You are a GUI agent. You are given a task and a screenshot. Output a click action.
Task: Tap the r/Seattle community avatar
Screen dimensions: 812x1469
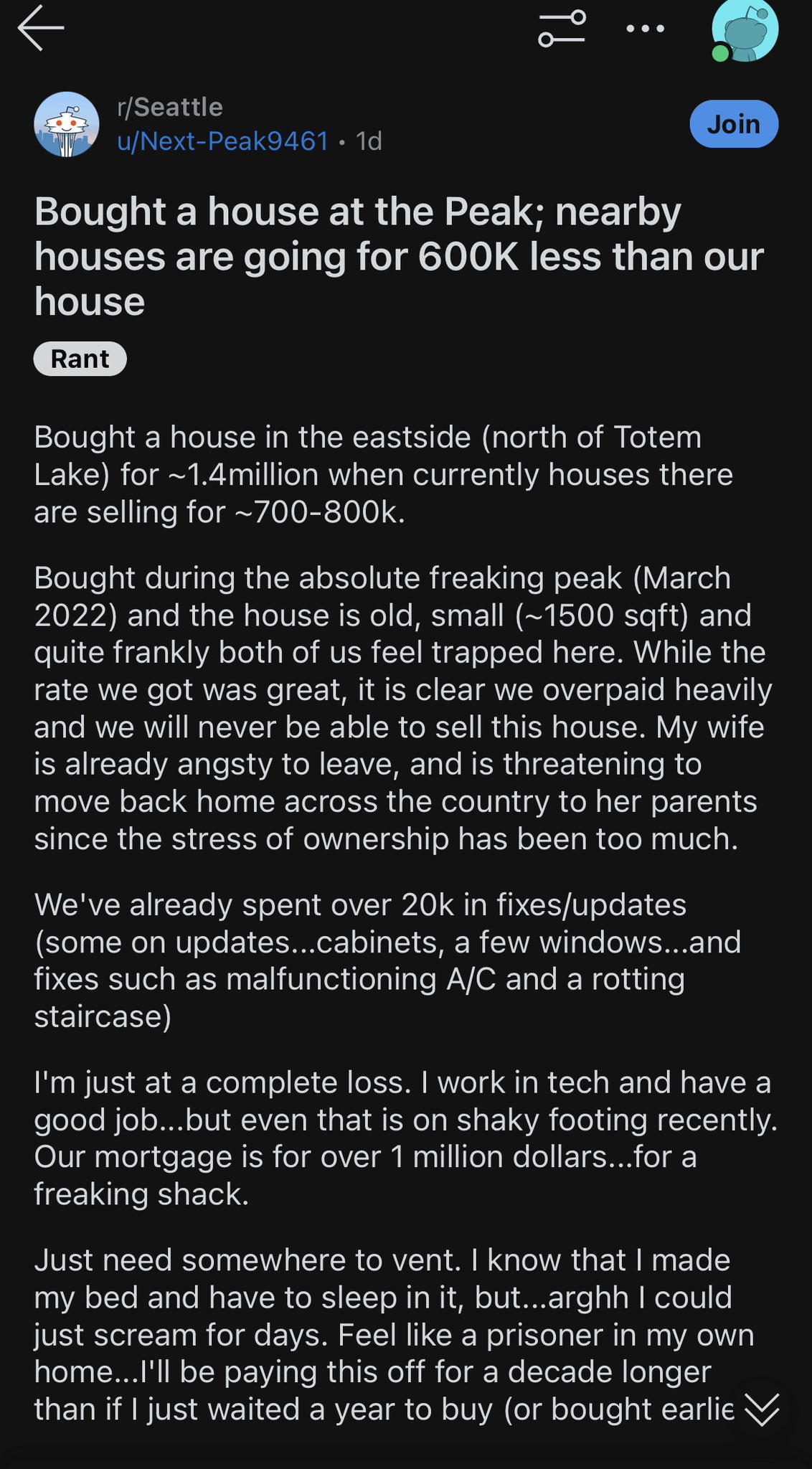(67, 124)
